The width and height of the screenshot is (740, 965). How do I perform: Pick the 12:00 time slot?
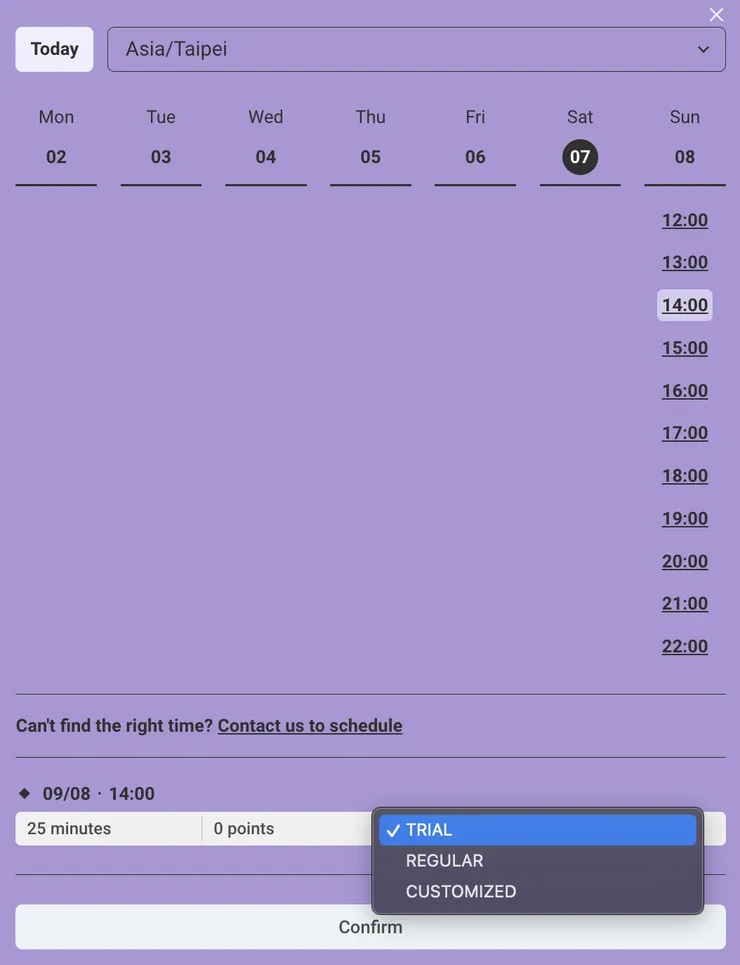[685, 220]
